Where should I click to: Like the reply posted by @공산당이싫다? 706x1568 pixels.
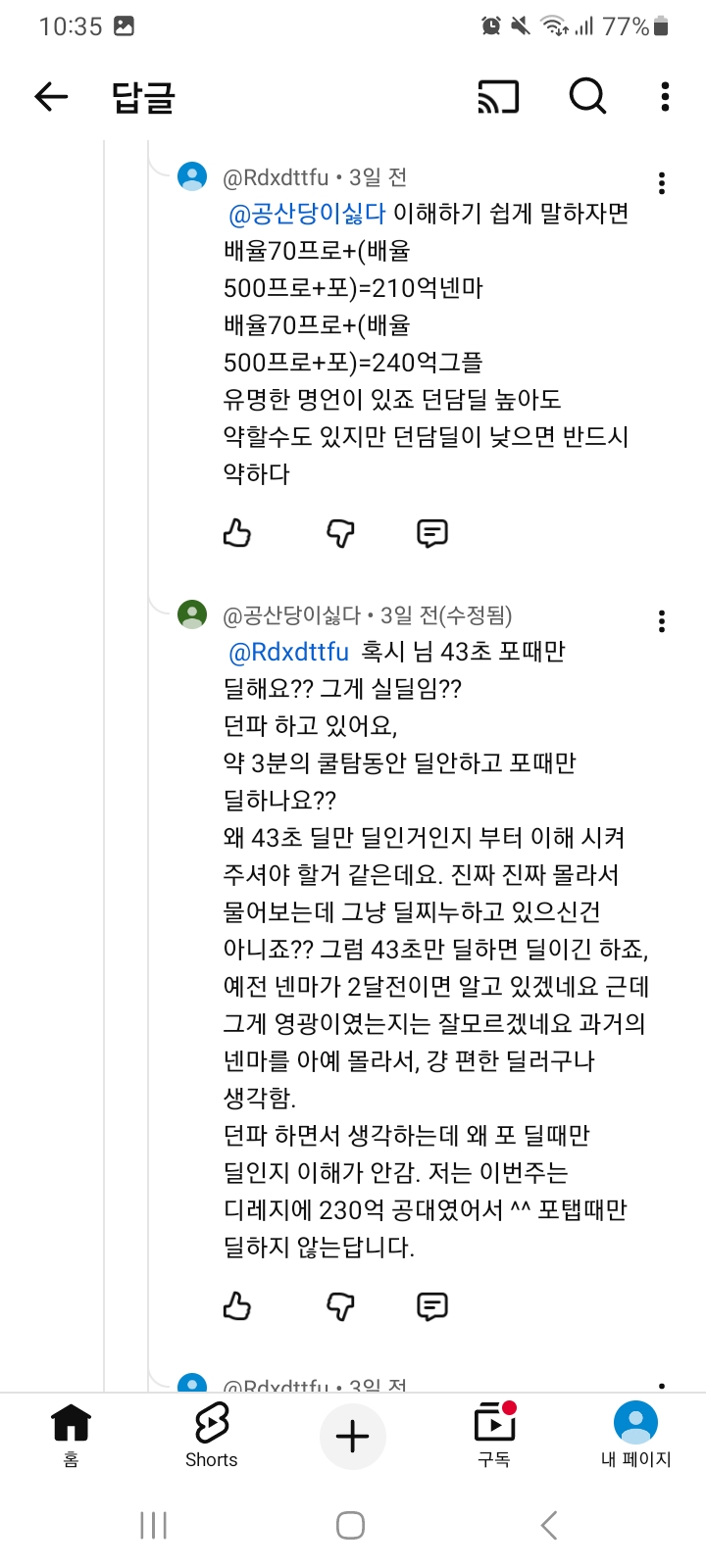[x=237, y=1306]
